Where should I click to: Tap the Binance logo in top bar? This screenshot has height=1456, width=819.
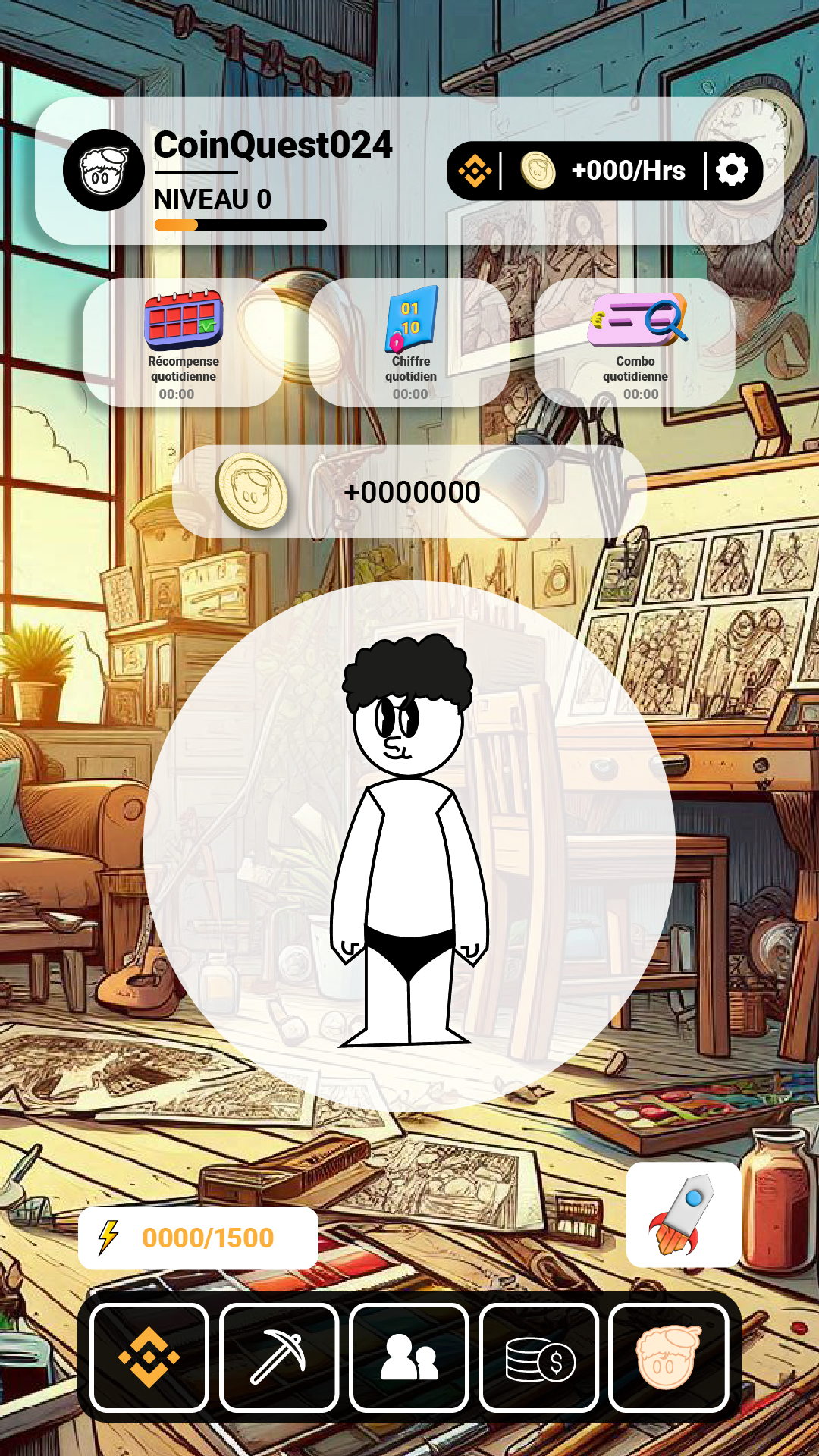475,171
